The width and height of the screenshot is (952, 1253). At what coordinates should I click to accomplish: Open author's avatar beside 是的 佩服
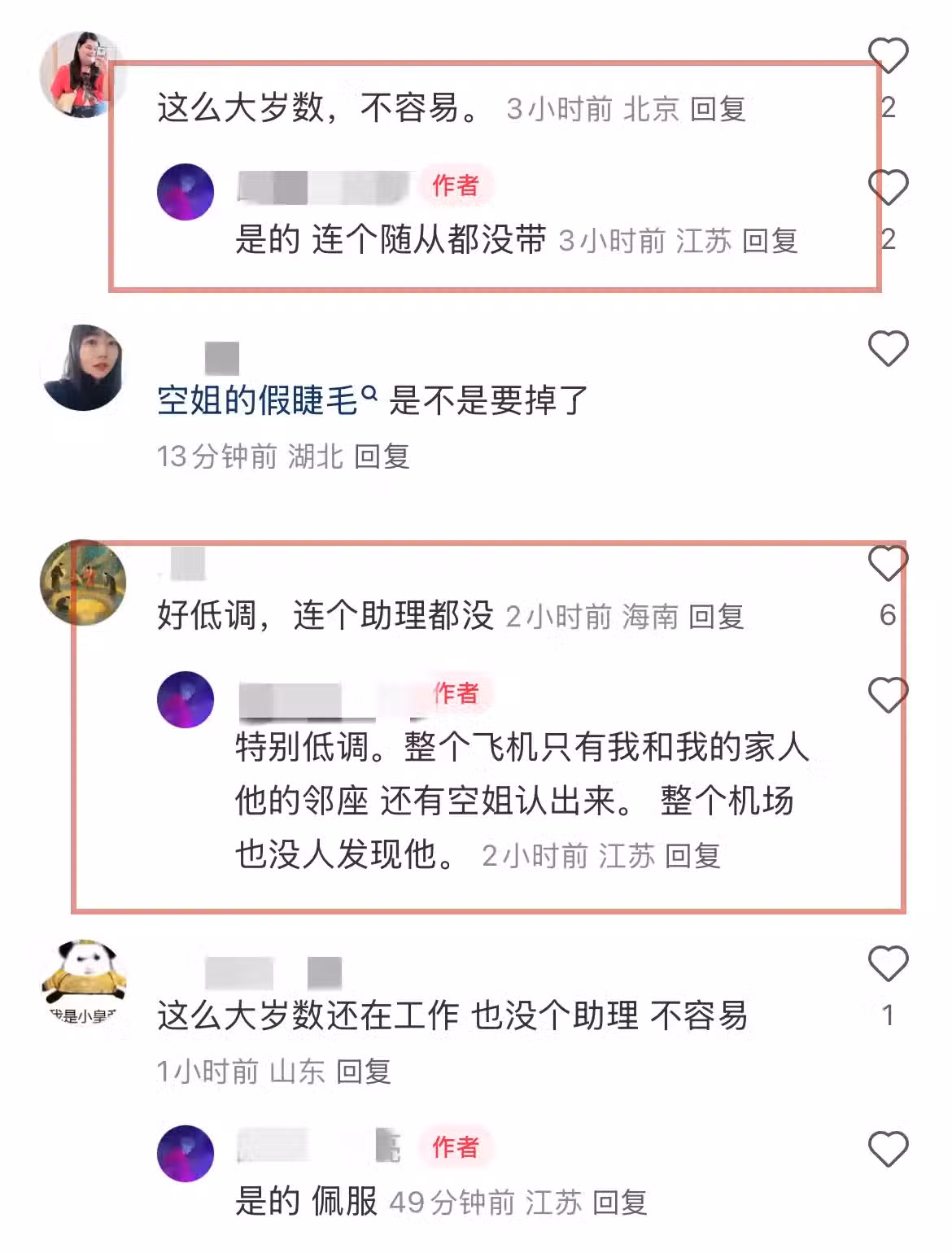pyautogui.click(x=186, y=1153)
